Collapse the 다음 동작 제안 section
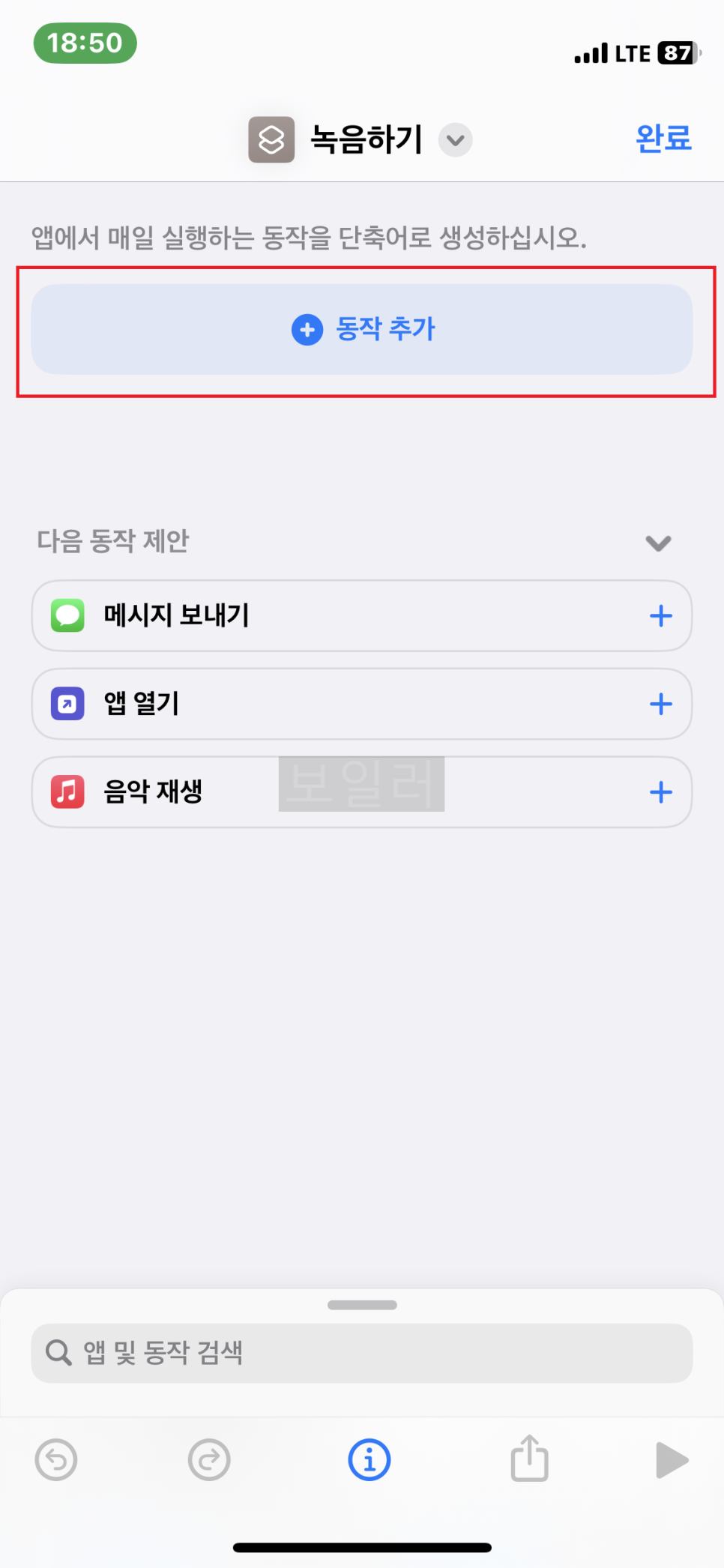This screenshot has width=724, height=1568. pyautogui.click(x=658, y=543)
